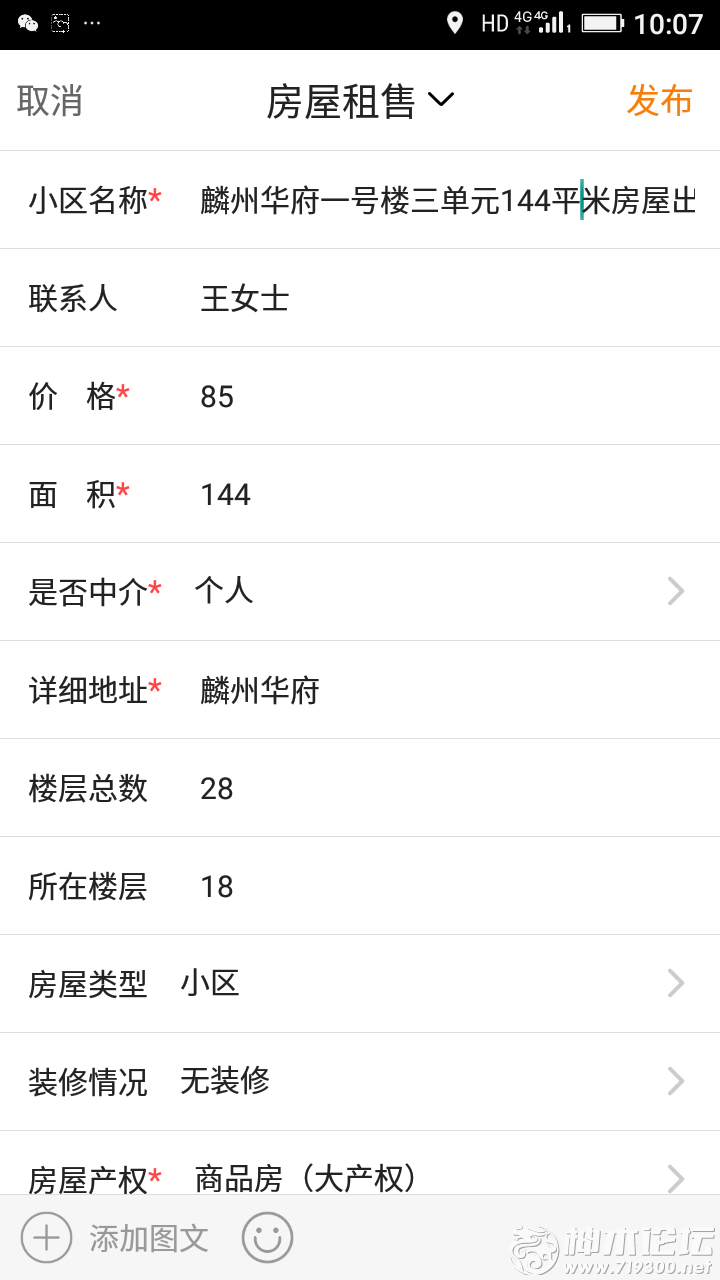The image size is (720, 1280).
Task: Tap the plus icon for 添加图文
Action: pos(47,1238)
